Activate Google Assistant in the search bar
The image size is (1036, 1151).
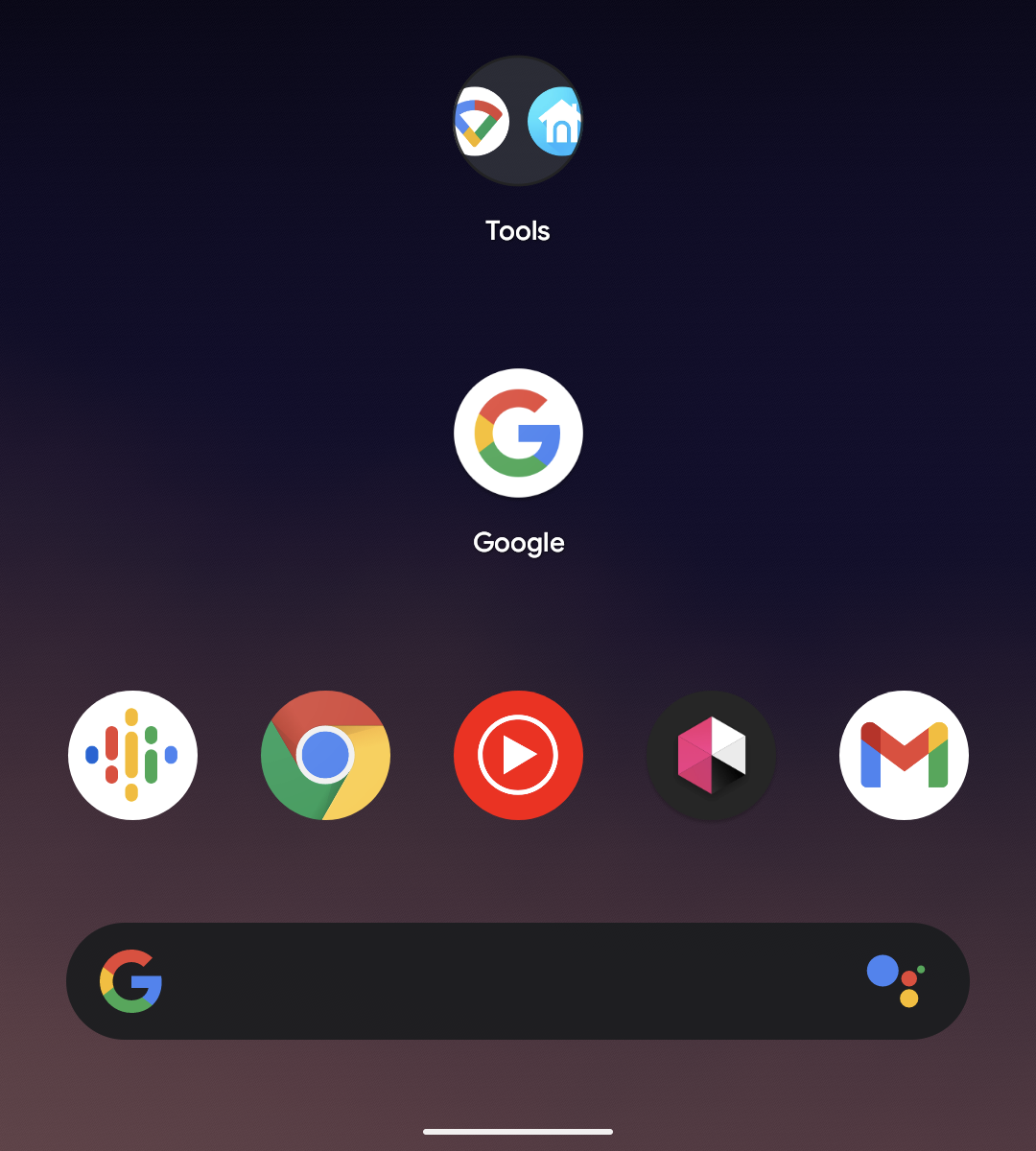[896, 980]
